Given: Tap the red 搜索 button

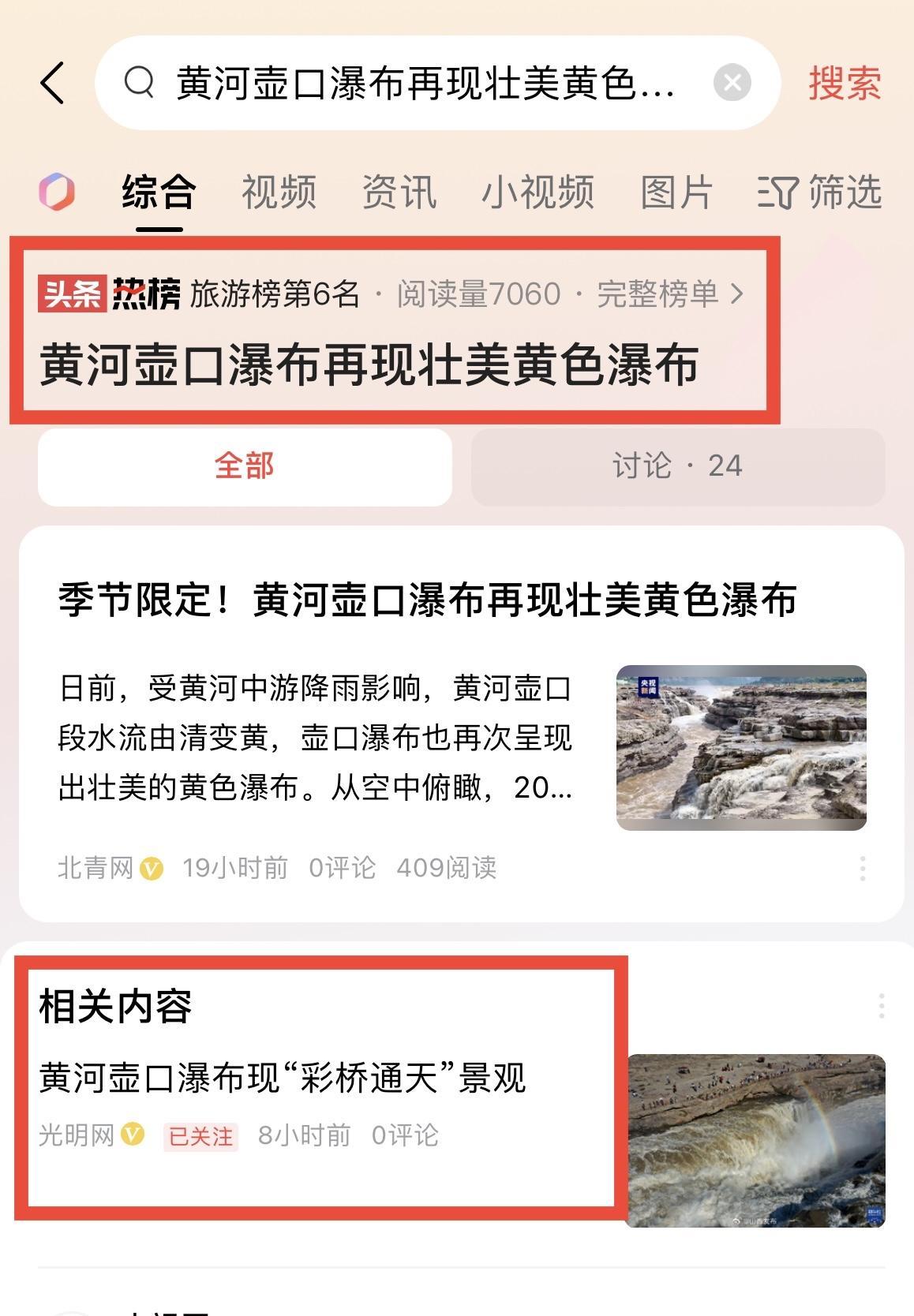Looking at the screenshot, I should point(844,83).
